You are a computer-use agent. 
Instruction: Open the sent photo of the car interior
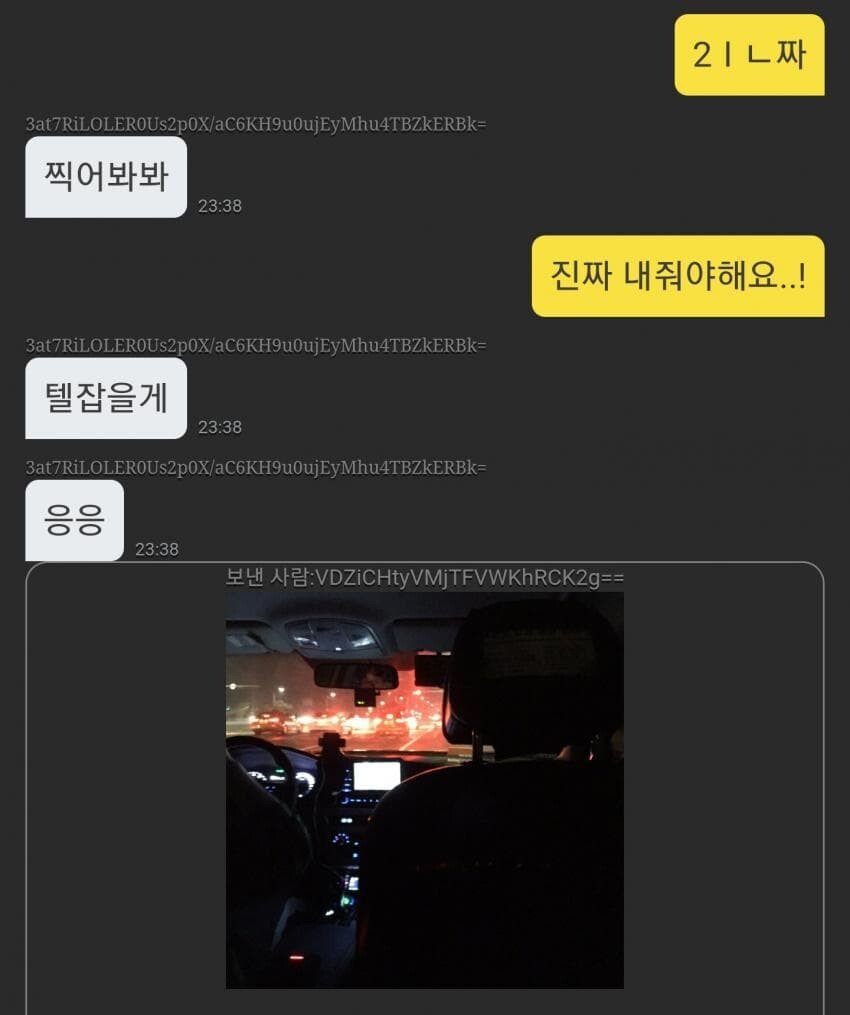point(424,789)
